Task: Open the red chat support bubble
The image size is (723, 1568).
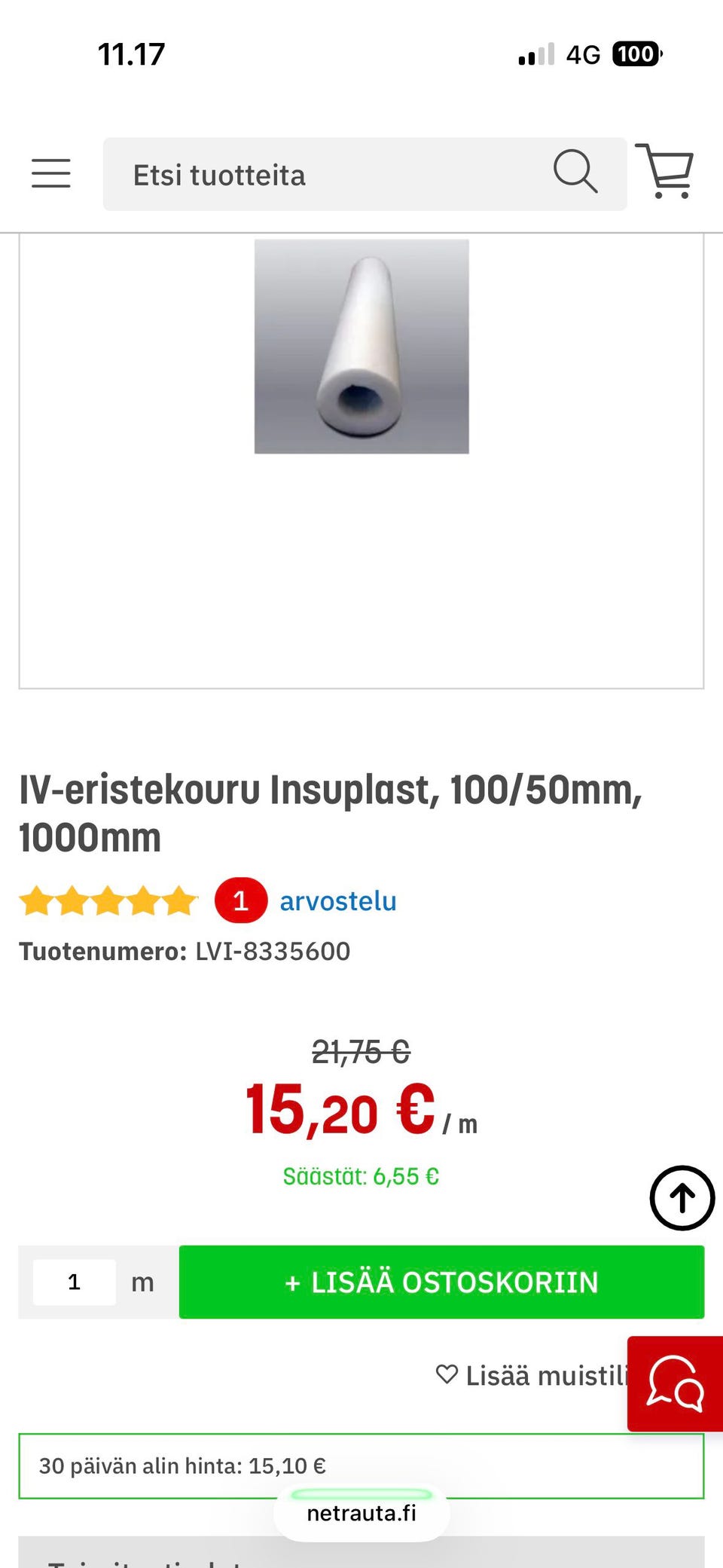Action: 676,1384
